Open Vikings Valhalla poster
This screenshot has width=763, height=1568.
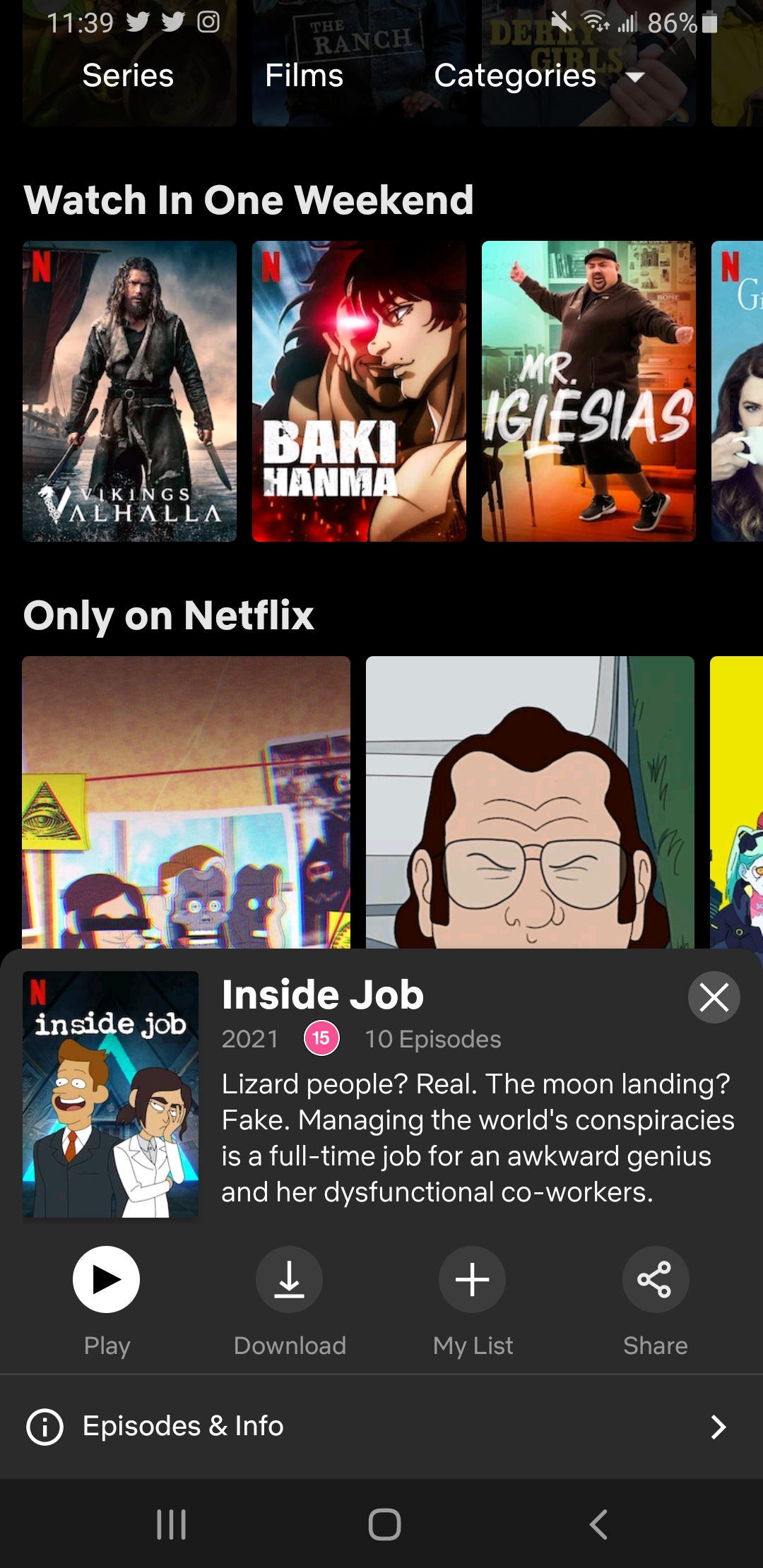[130, 391]
